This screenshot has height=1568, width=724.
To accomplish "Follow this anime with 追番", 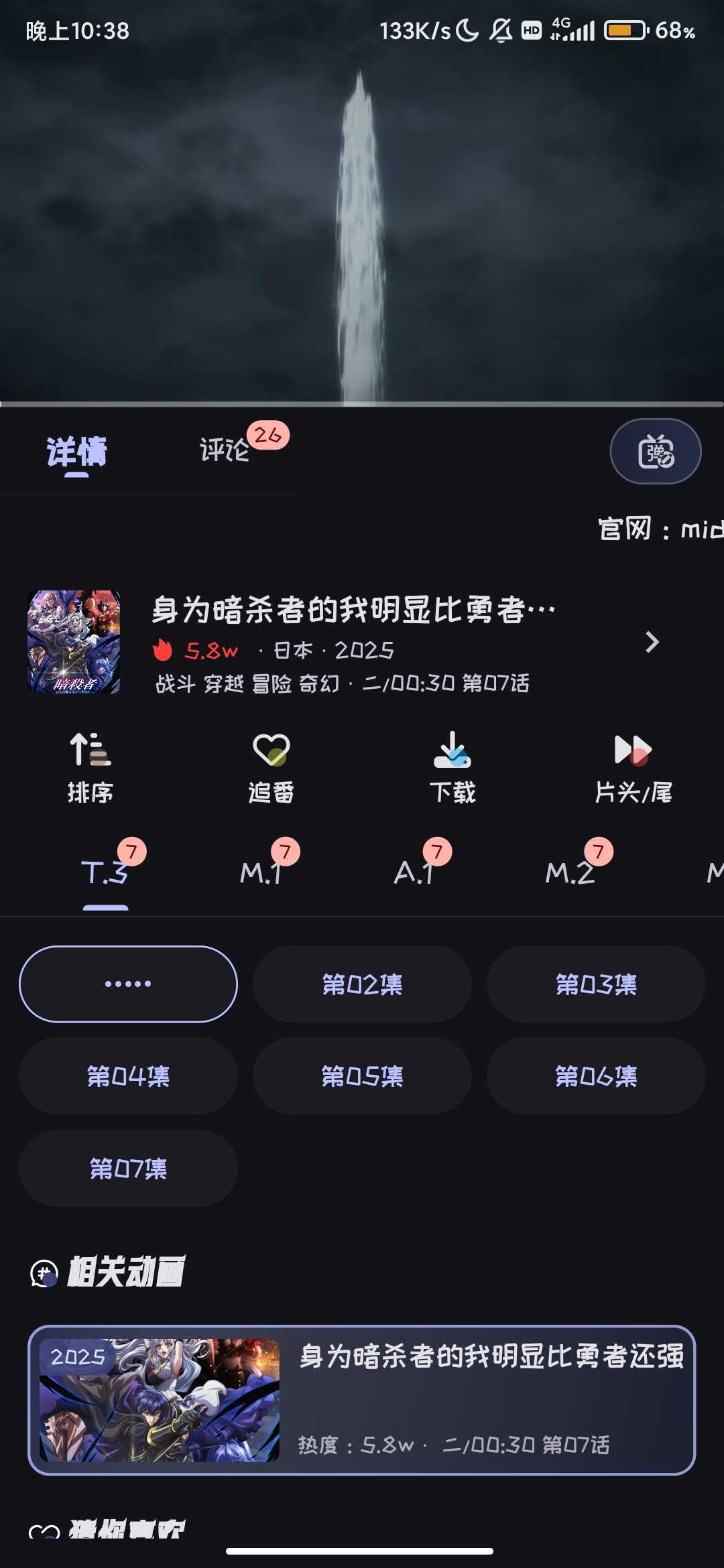I will click(271, 767).
